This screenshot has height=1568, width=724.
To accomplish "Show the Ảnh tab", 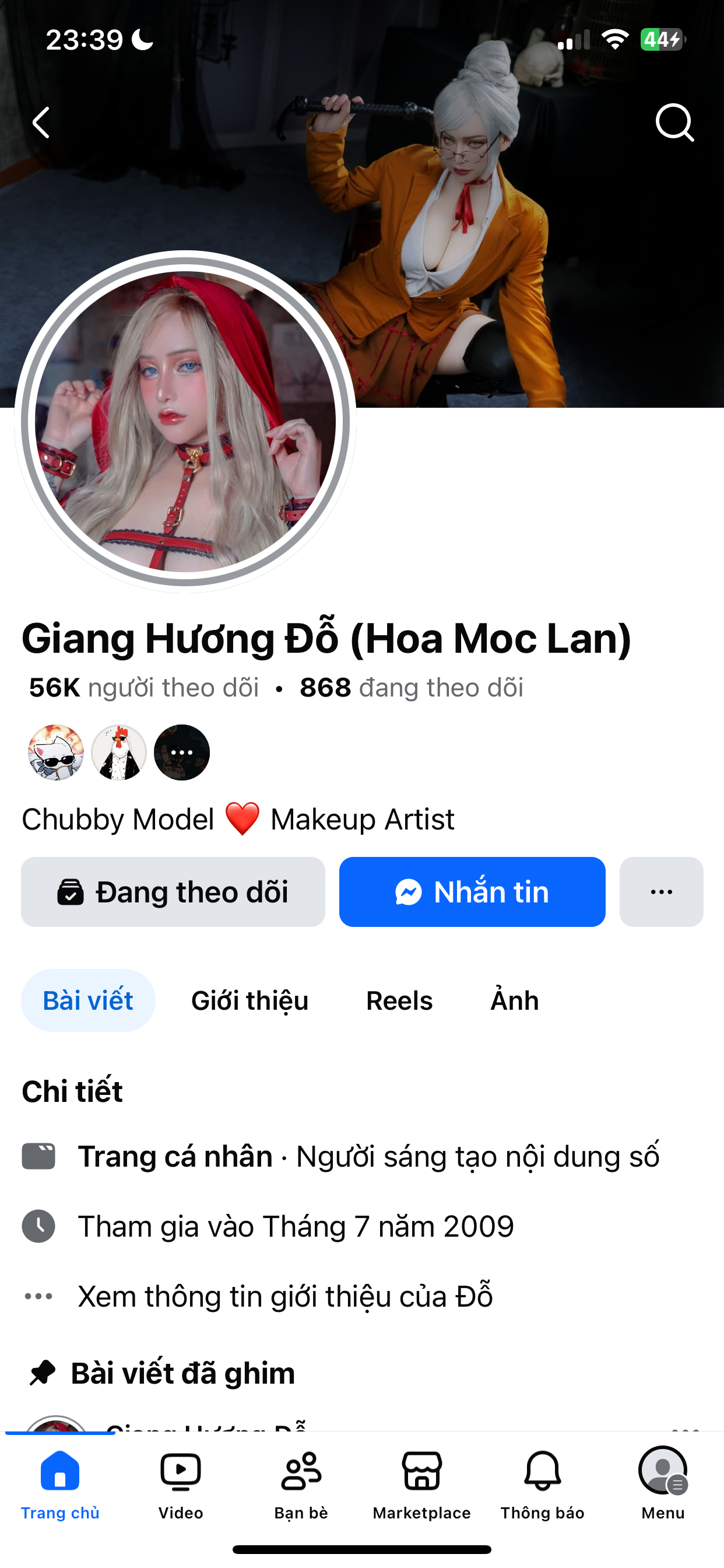I will (x=515, y=1000).
